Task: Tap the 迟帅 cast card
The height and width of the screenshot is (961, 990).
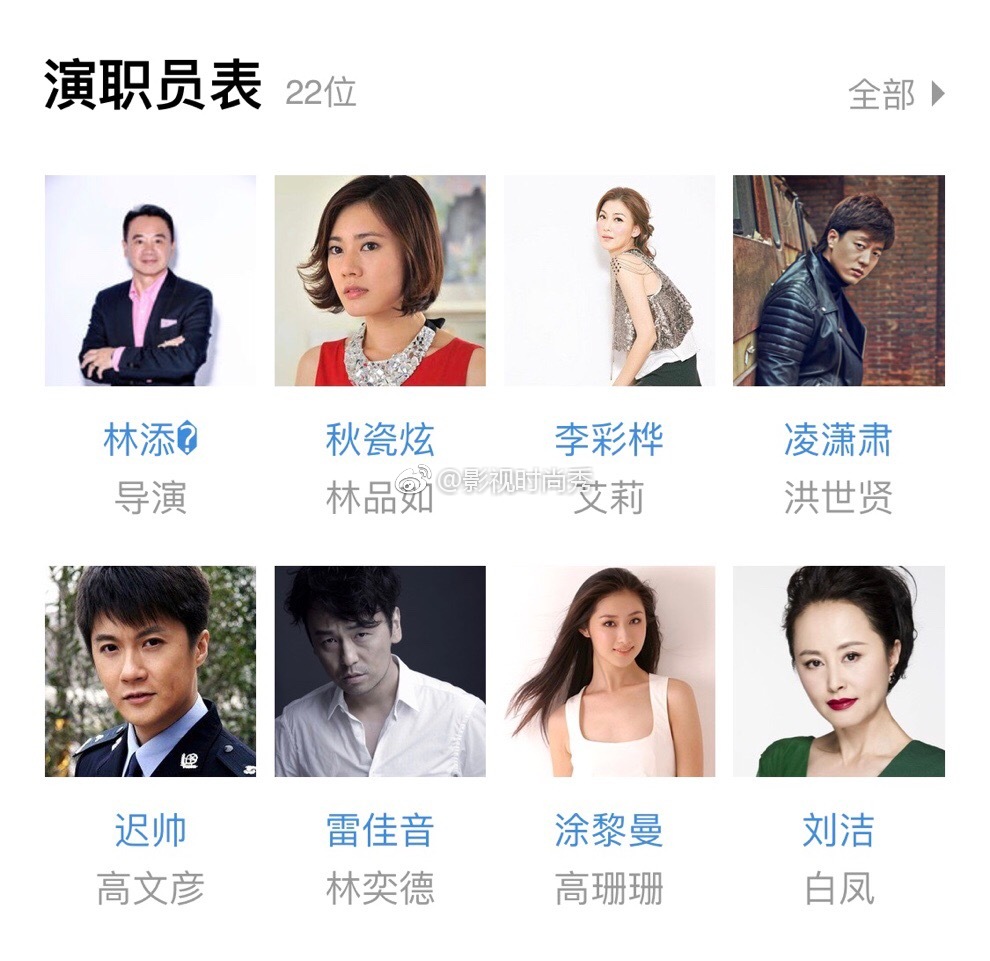Action: point(150,671)
